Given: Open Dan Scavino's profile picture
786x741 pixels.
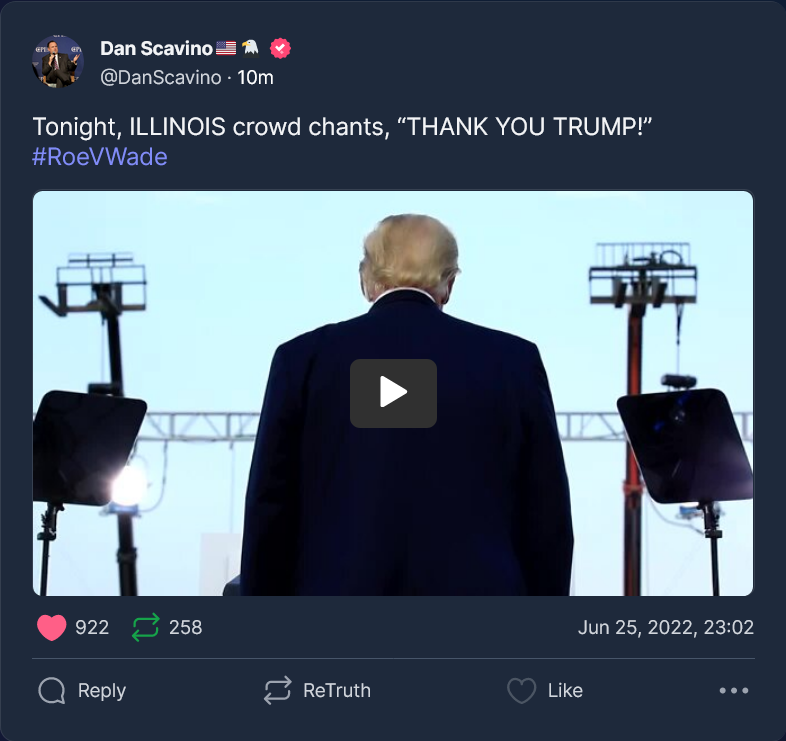Looking at the screenshot, I should pyautogui.click(x=58, y=62).
